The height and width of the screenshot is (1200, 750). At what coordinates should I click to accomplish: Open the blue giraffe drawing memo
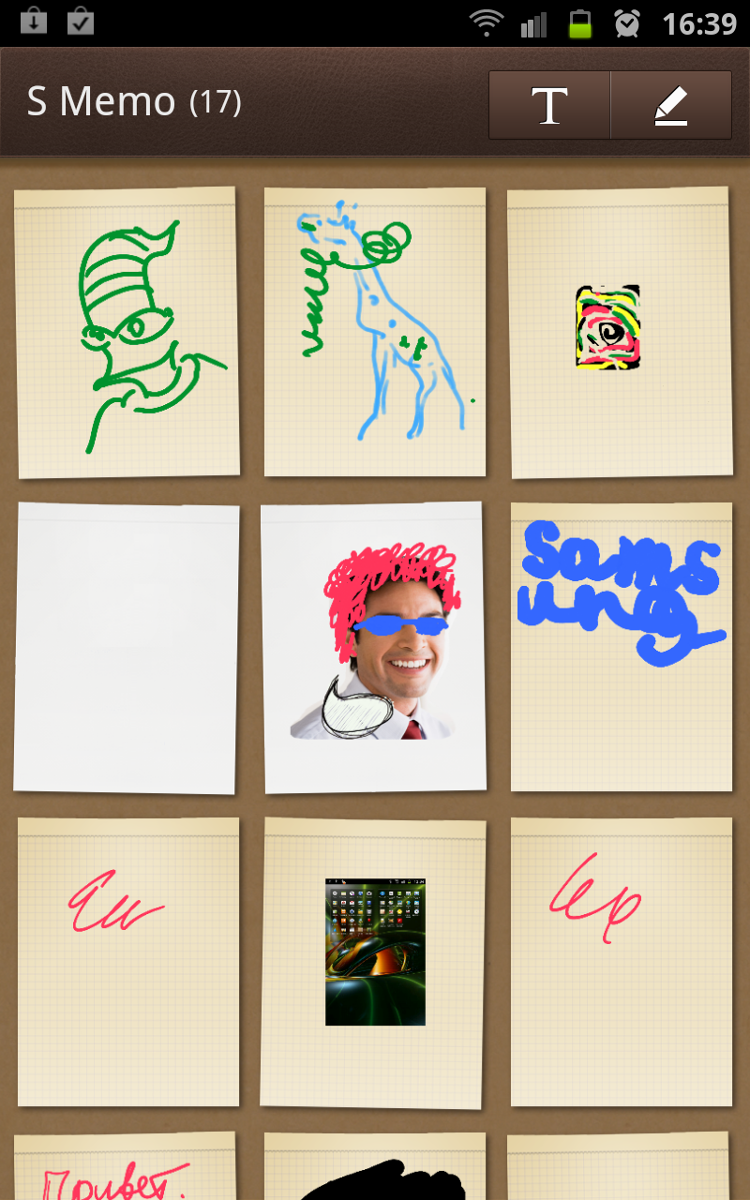[374, 332]
